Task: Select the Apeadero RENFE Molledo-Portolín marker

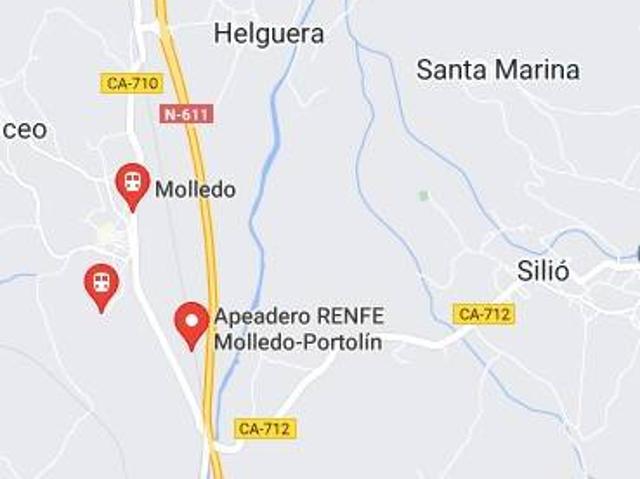Action: (191, 322)
